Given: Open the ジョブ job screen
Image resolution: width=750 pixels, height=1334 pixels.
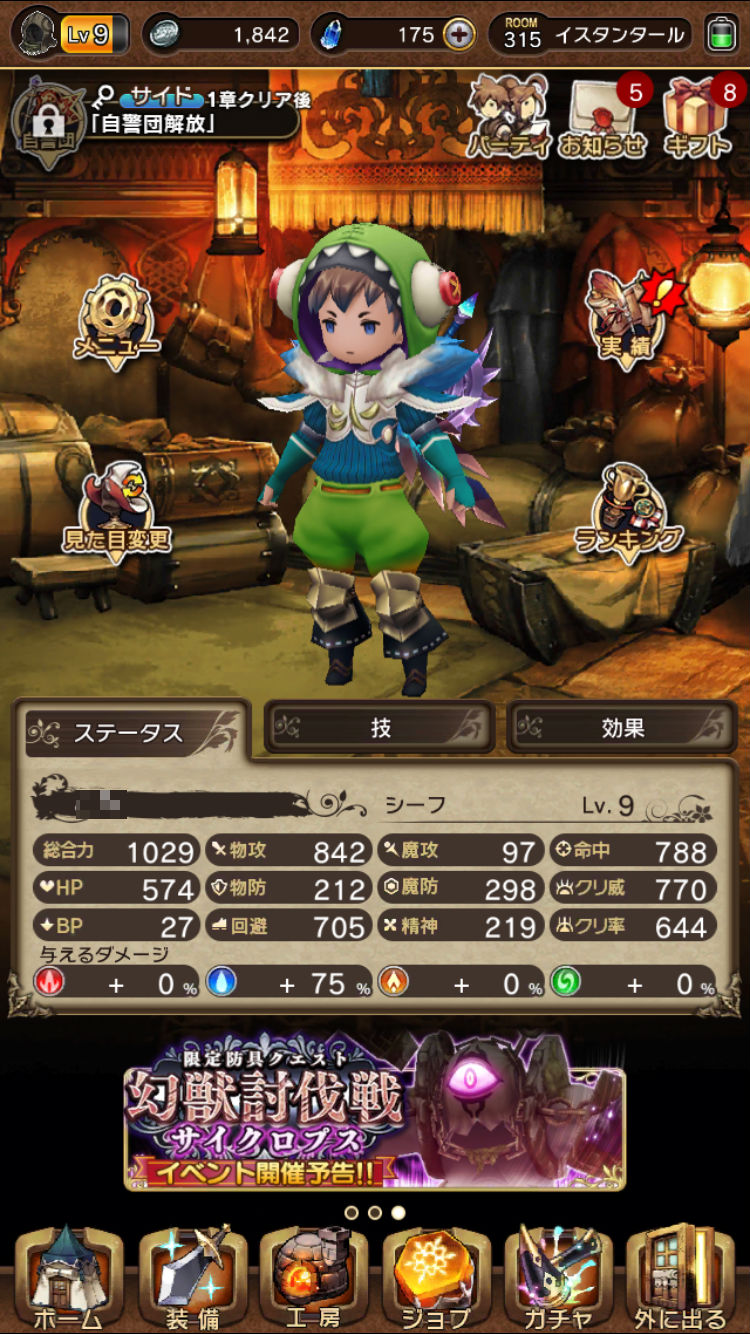Looking at the screenshot, I should click(x=435, y=1279).
